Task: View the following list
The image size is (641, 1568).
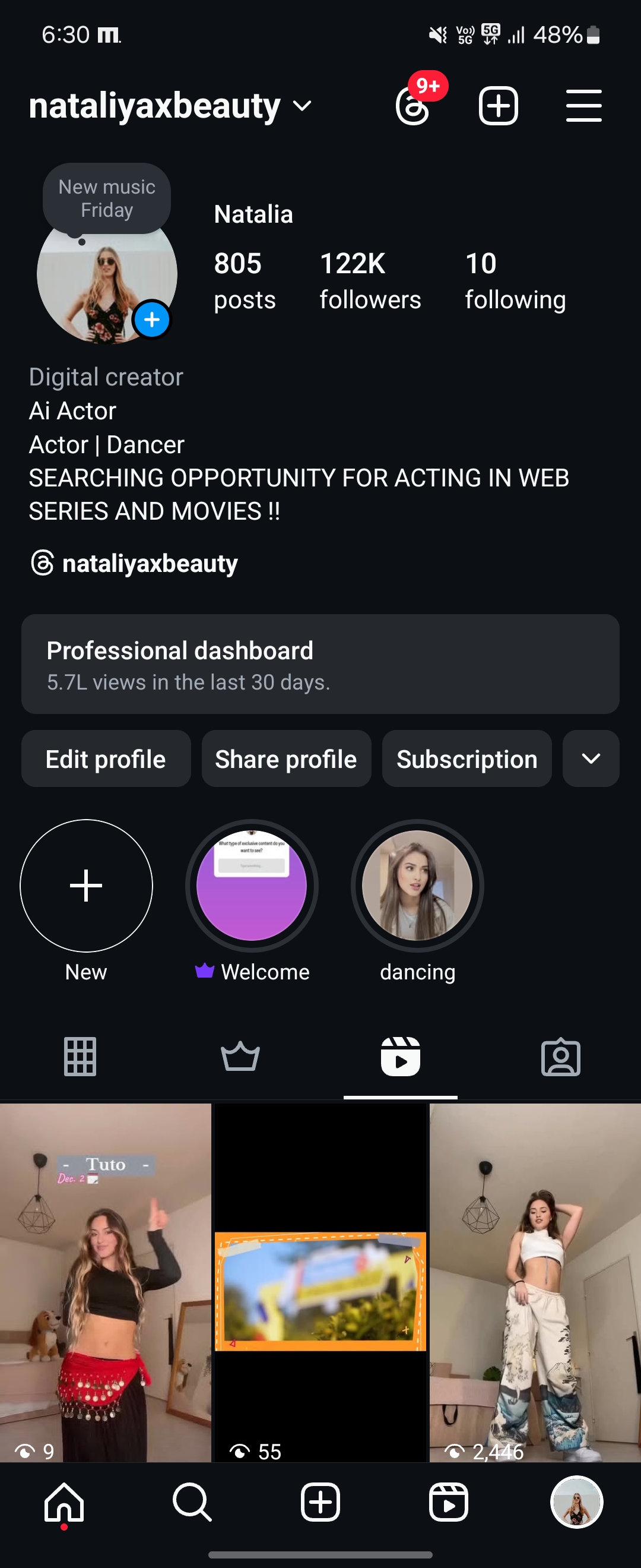Action: coord(515,280)
